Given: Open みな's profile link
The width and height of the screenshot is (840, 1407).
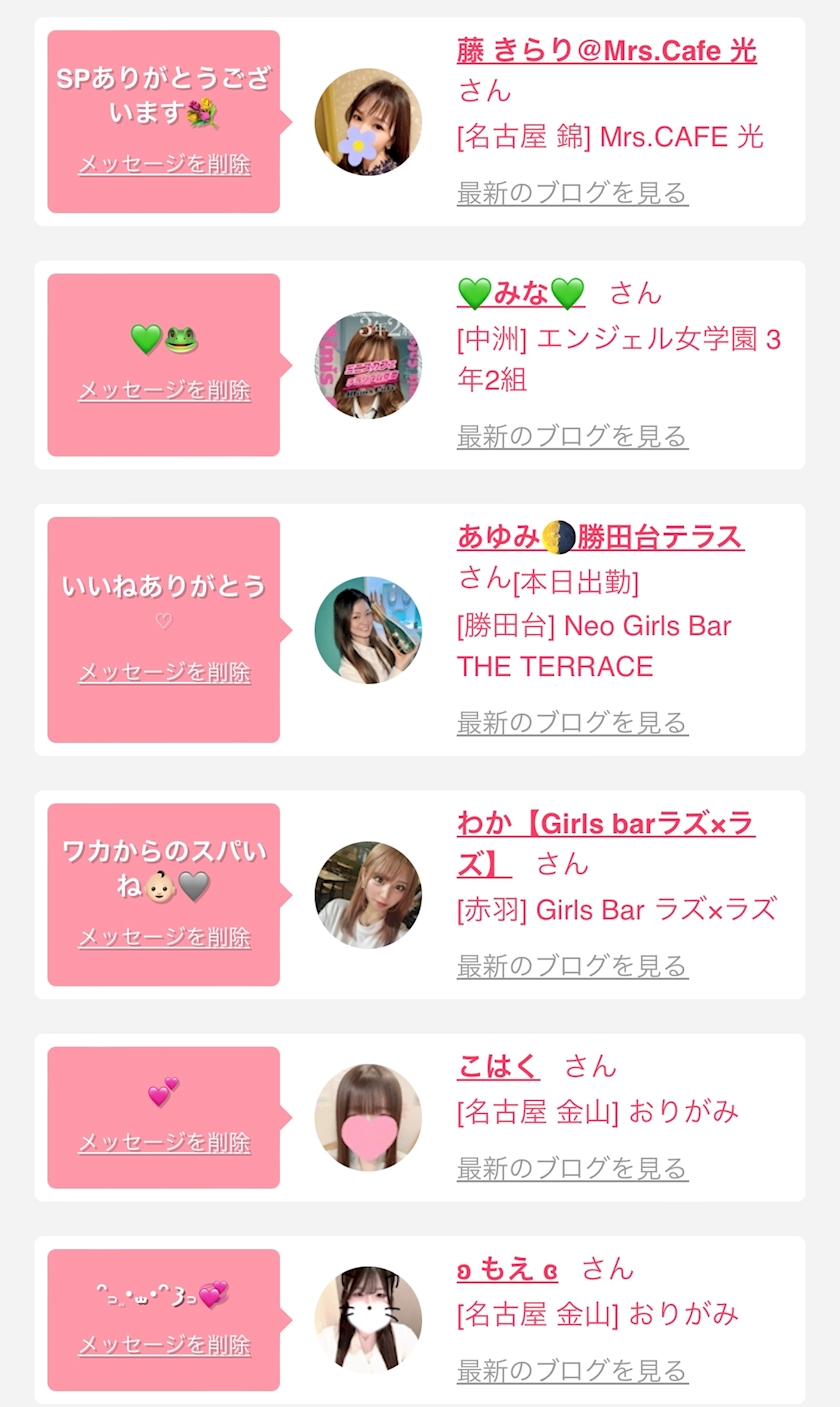Looking at the screenshot, I should (x=520, y=293).
